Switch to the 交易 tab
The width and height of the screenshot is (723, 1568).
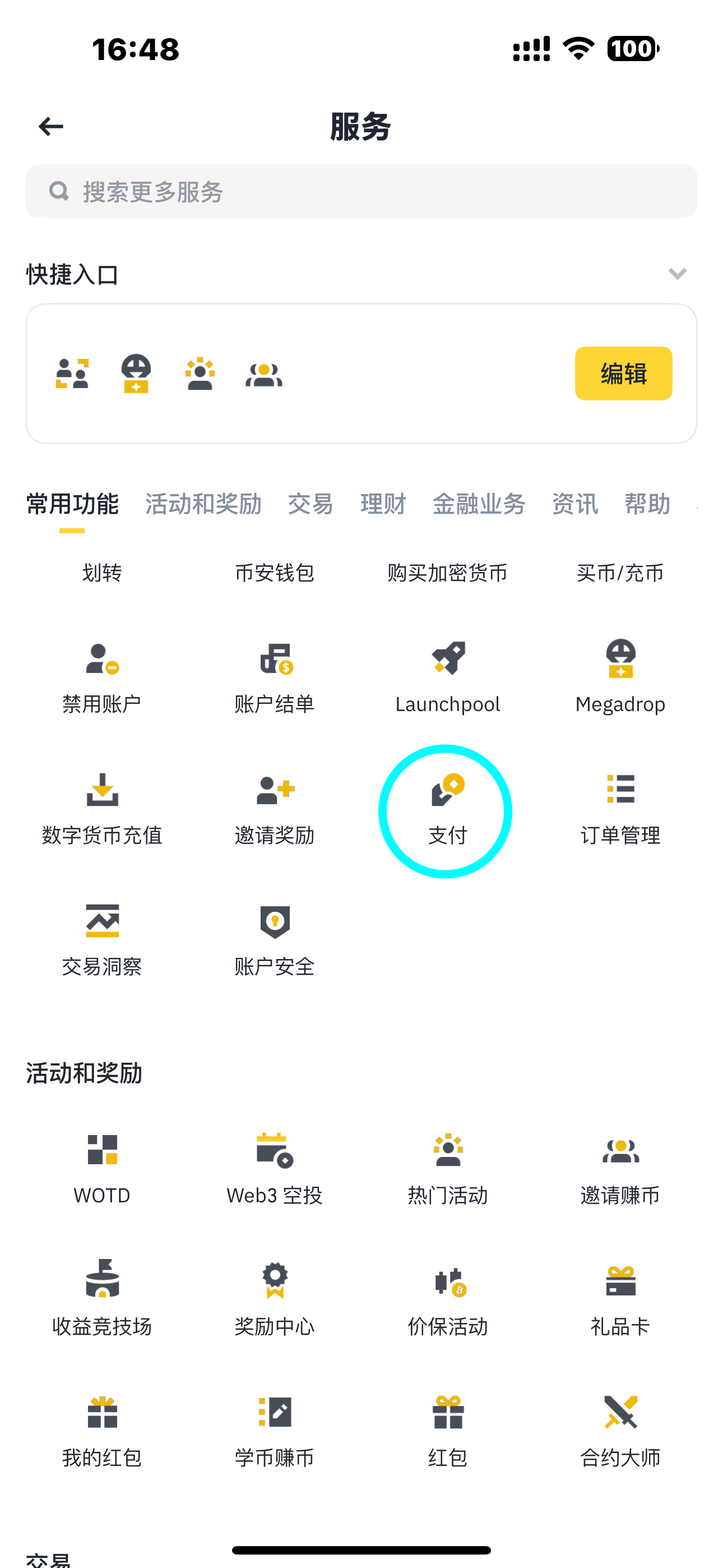click(x=310, y=504)
